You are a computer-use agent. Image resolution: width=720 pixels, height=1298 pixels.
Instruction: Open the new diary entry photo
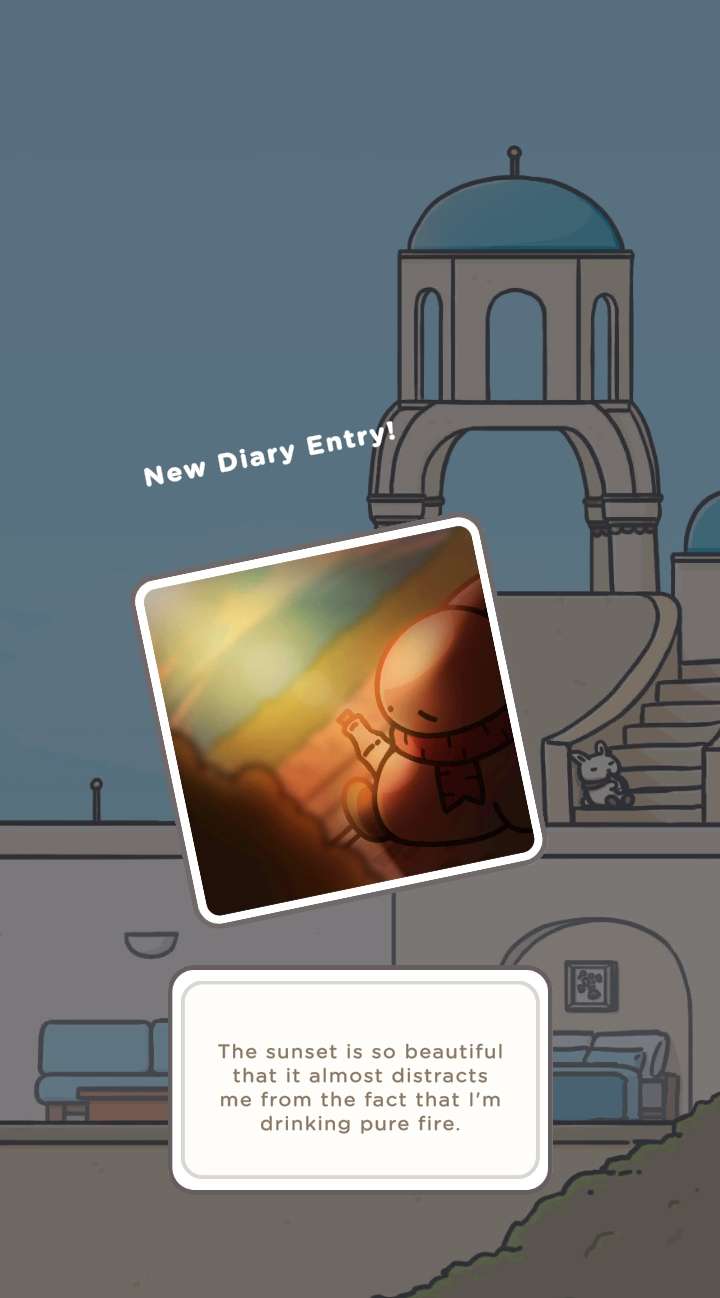(x=338, y=718)
